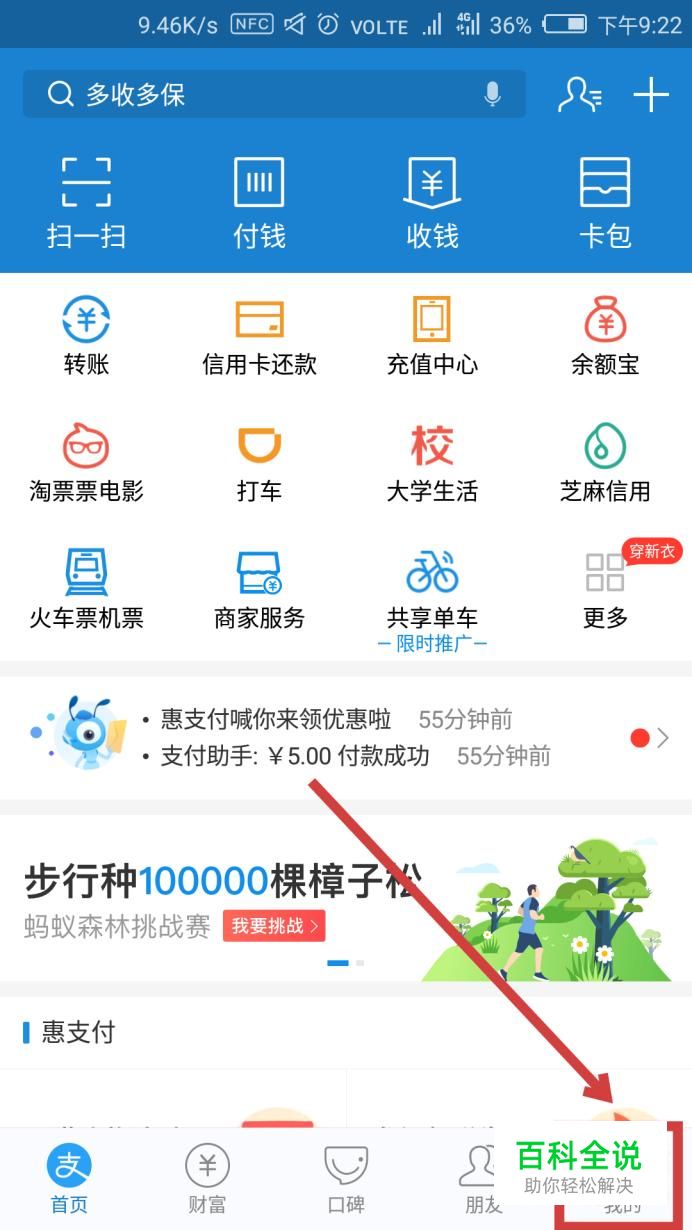Viewport: 692px width, 1230px height.
Task: Open the contacts icon in top bar
Action: pos(579,95)
